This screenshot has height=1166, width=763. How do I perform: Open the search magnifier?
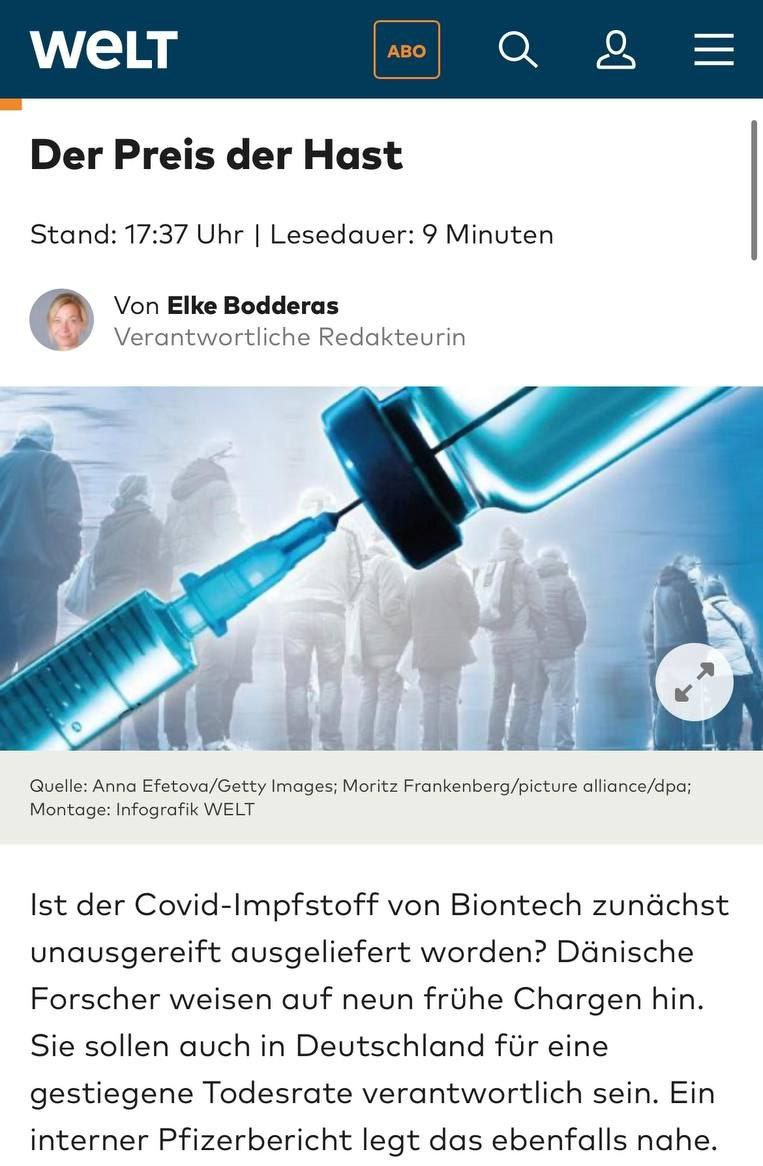[x=517, y=49]
